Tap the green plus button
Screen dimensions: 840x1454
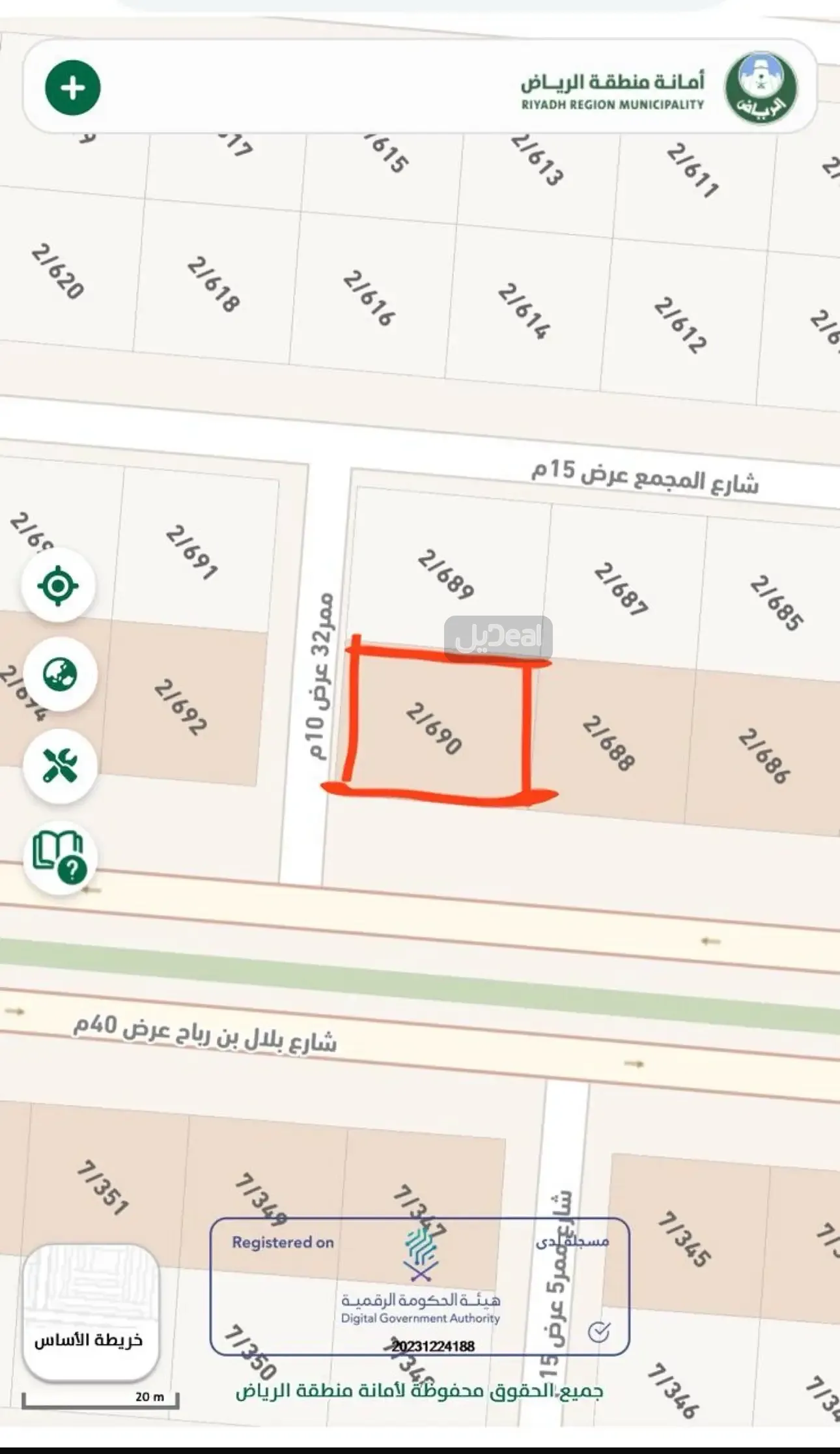coord(72,88)
